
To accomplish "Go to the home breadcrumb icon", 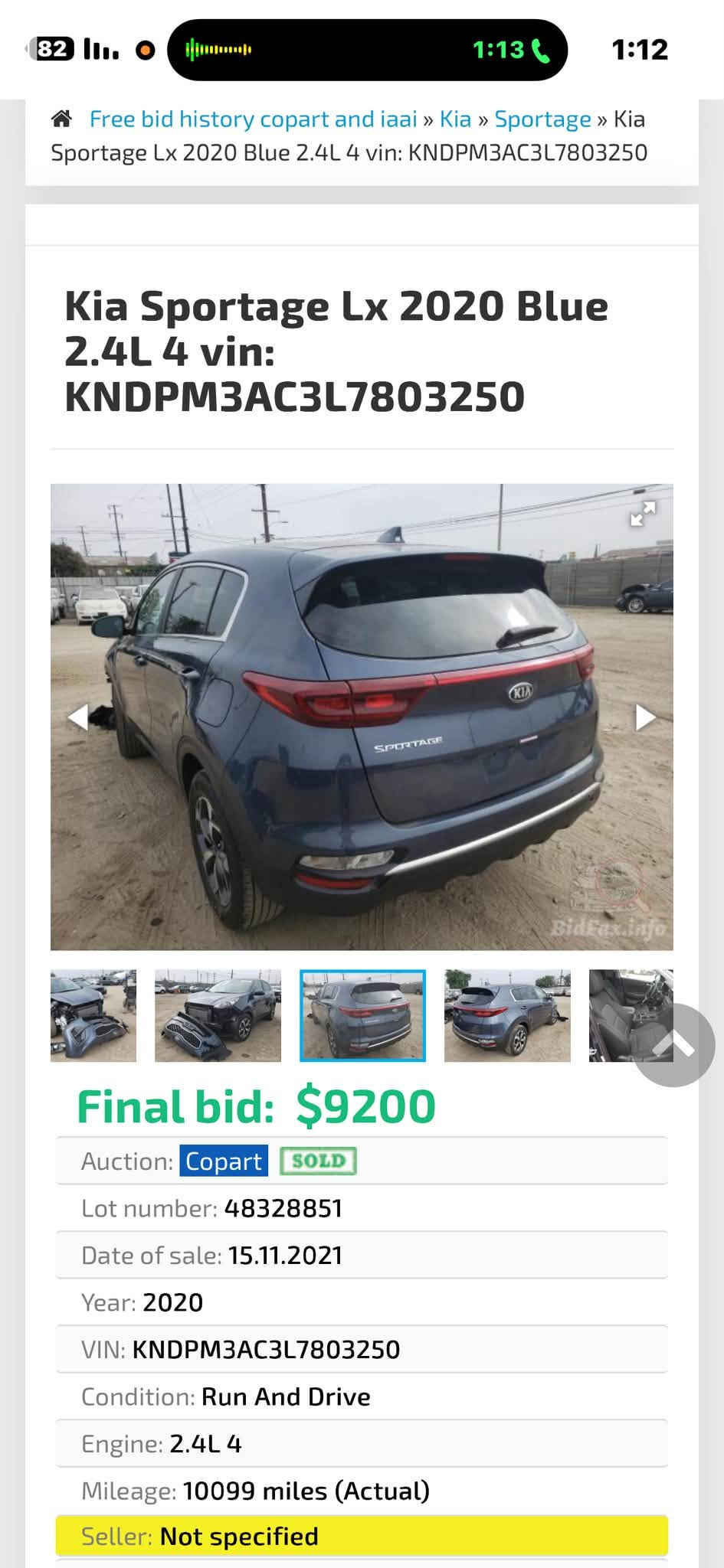I will click(61, 119).
